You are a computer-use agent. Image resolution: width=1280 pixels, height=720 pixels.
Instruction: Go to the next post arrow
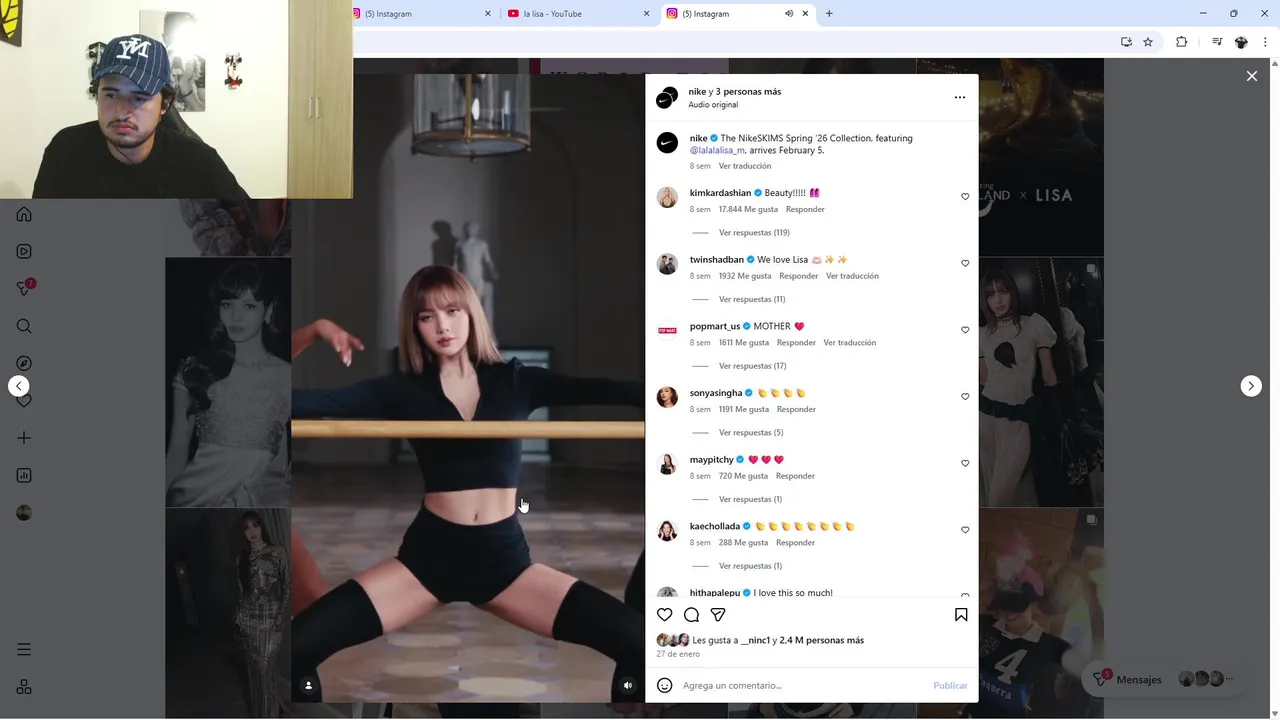tap(1251, 386)
